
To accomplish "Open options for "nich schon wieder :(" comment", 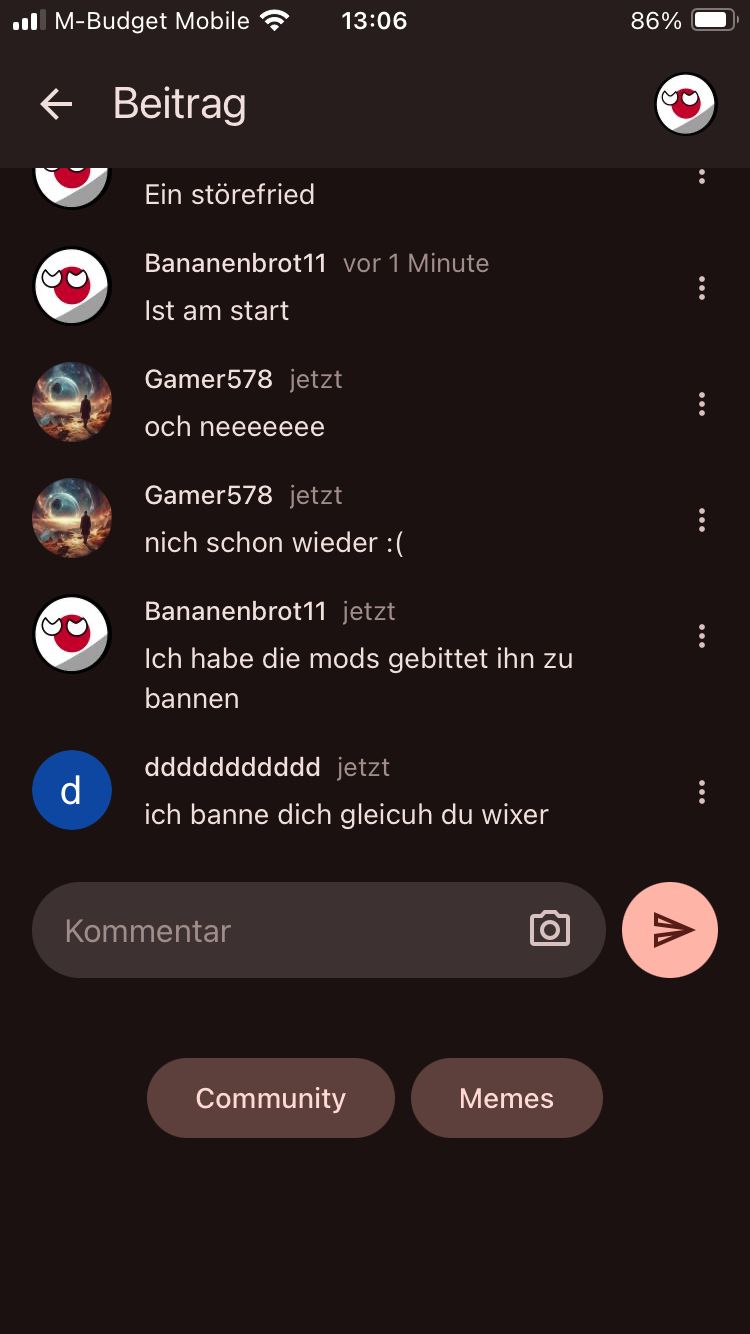I will tap(702, 520).
